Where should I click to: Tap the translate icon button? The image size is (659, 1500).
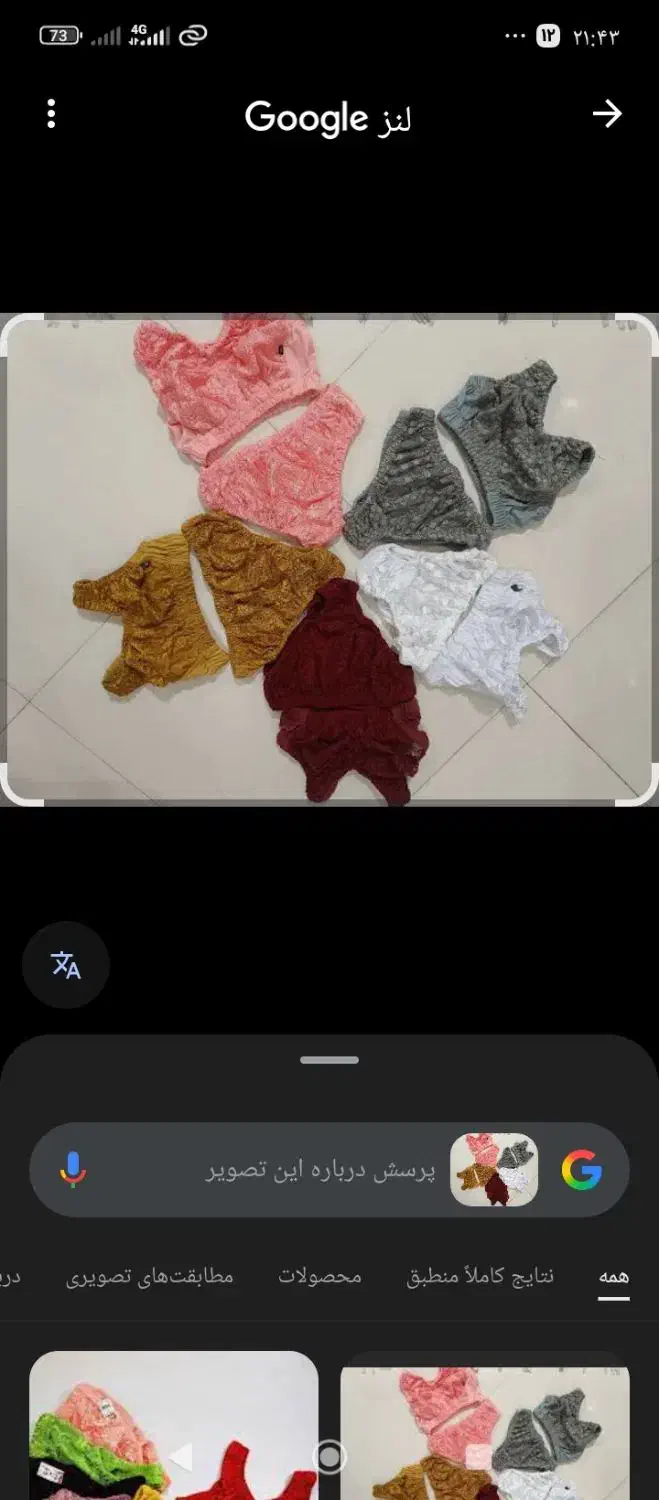click(66, 965)
